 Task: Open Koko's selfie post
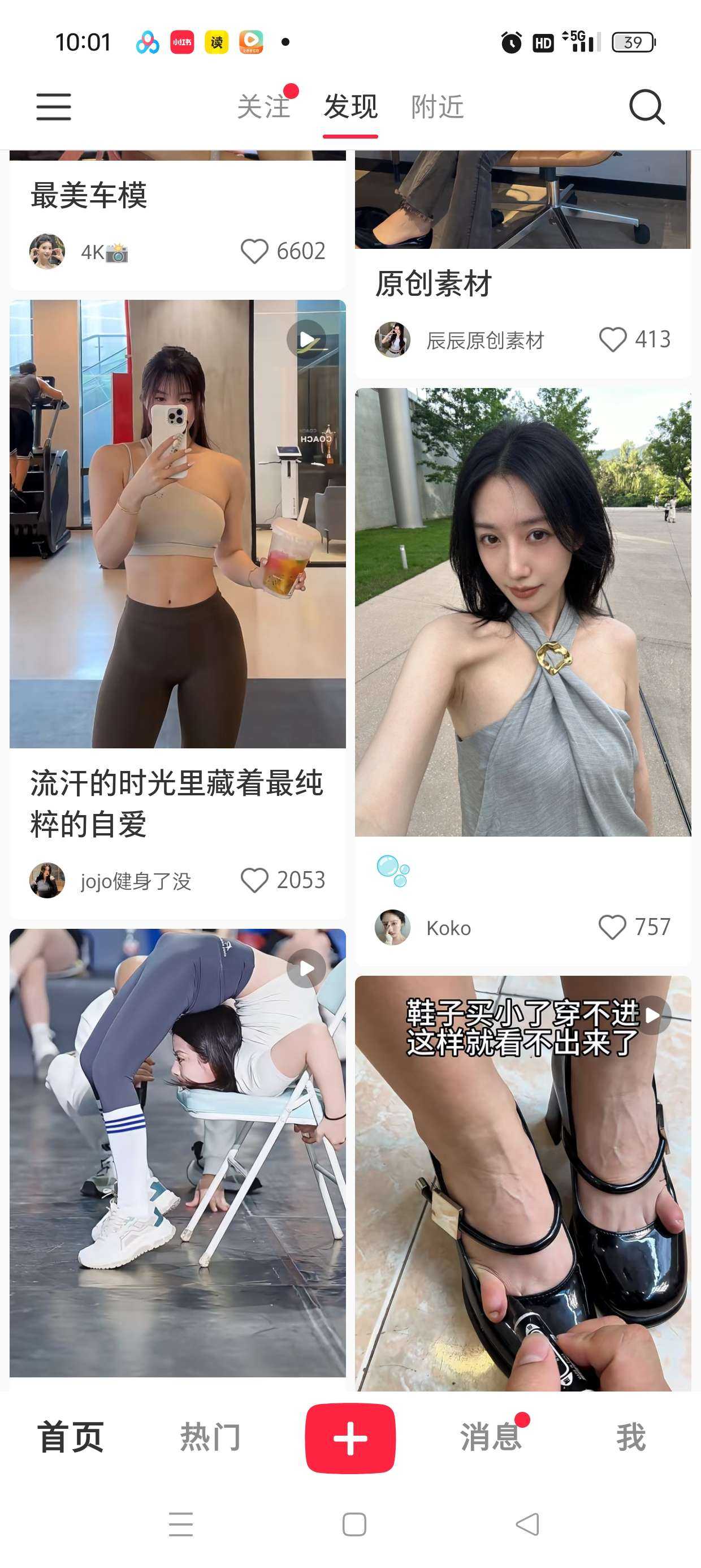click(x=523, y=611)
